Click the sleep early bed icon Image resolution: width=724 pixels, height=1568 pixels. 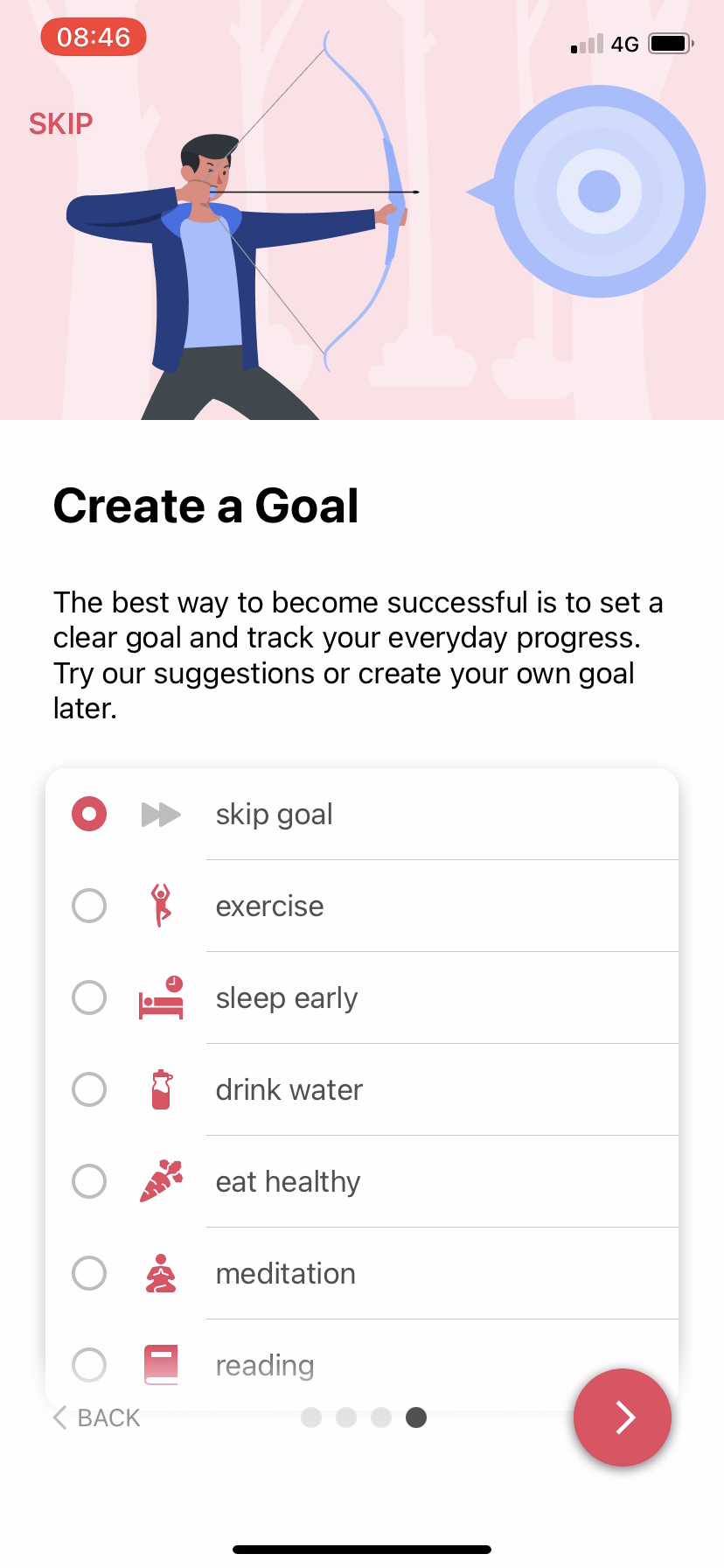pyautogui.click(x=161, y=997)
